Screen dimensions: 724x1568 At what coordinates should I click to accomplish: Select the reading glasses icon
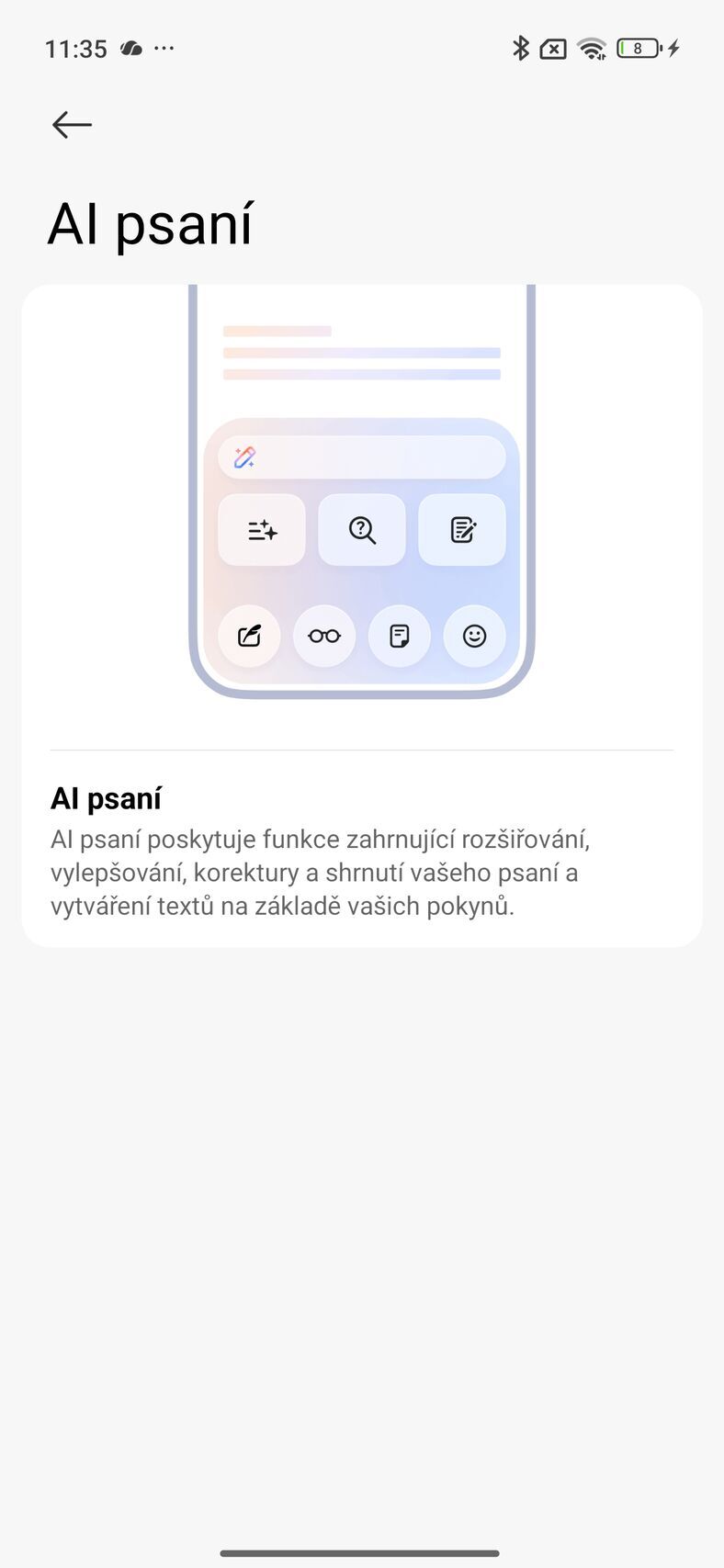(323, 636)
